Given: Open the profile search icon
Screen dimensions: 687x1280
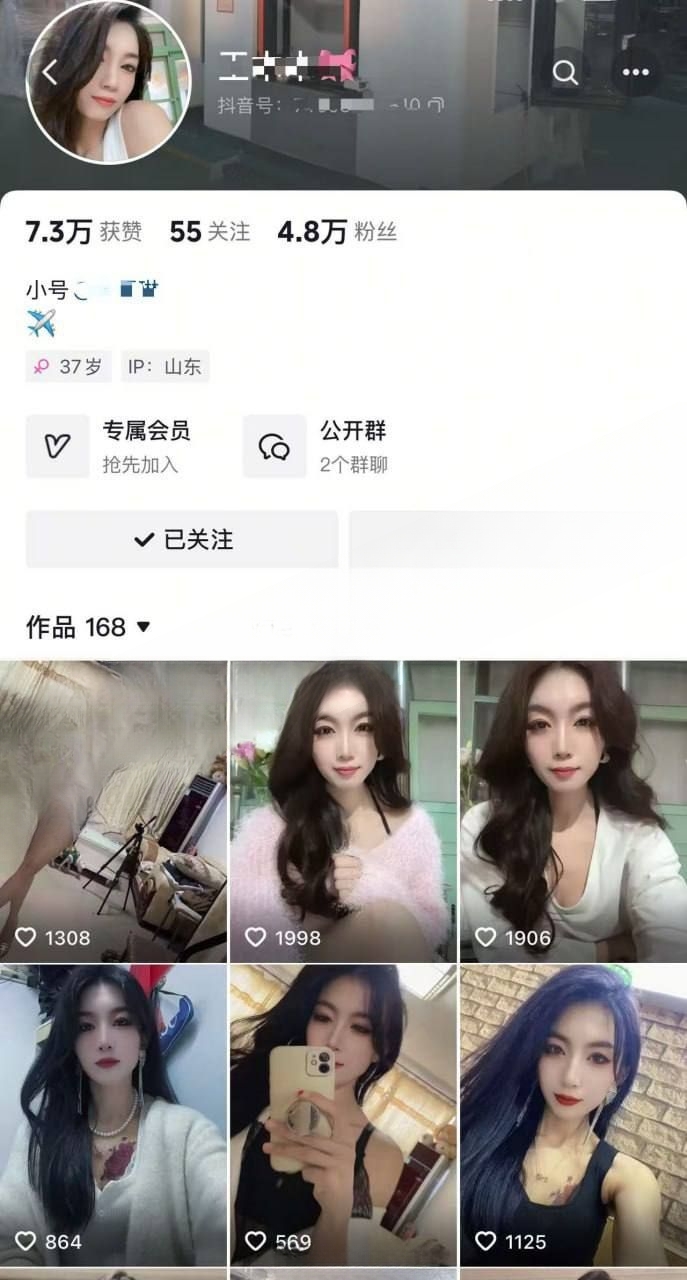Looking at the screenshot, I should [566, 72].
